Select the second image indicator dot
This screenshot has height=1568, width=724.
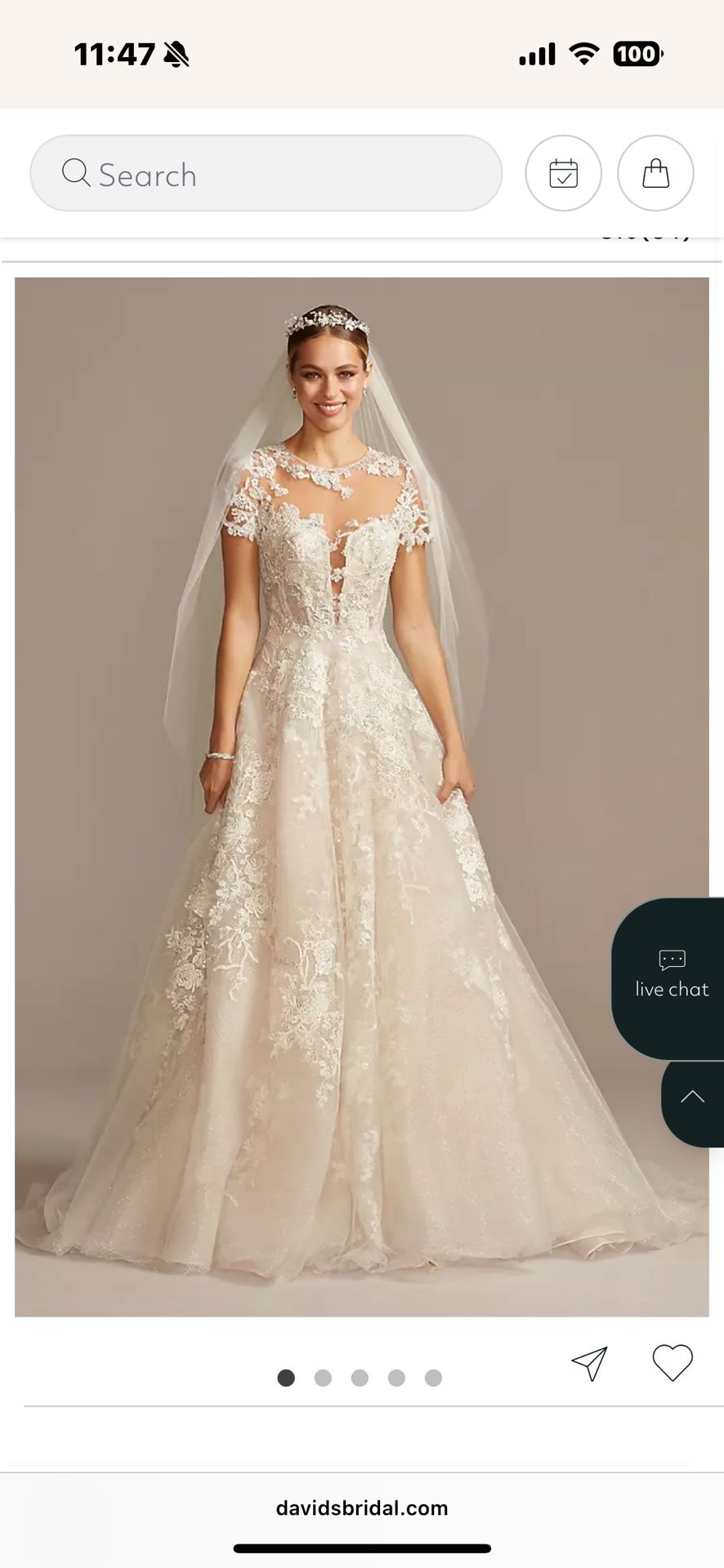coord(323,1379)
